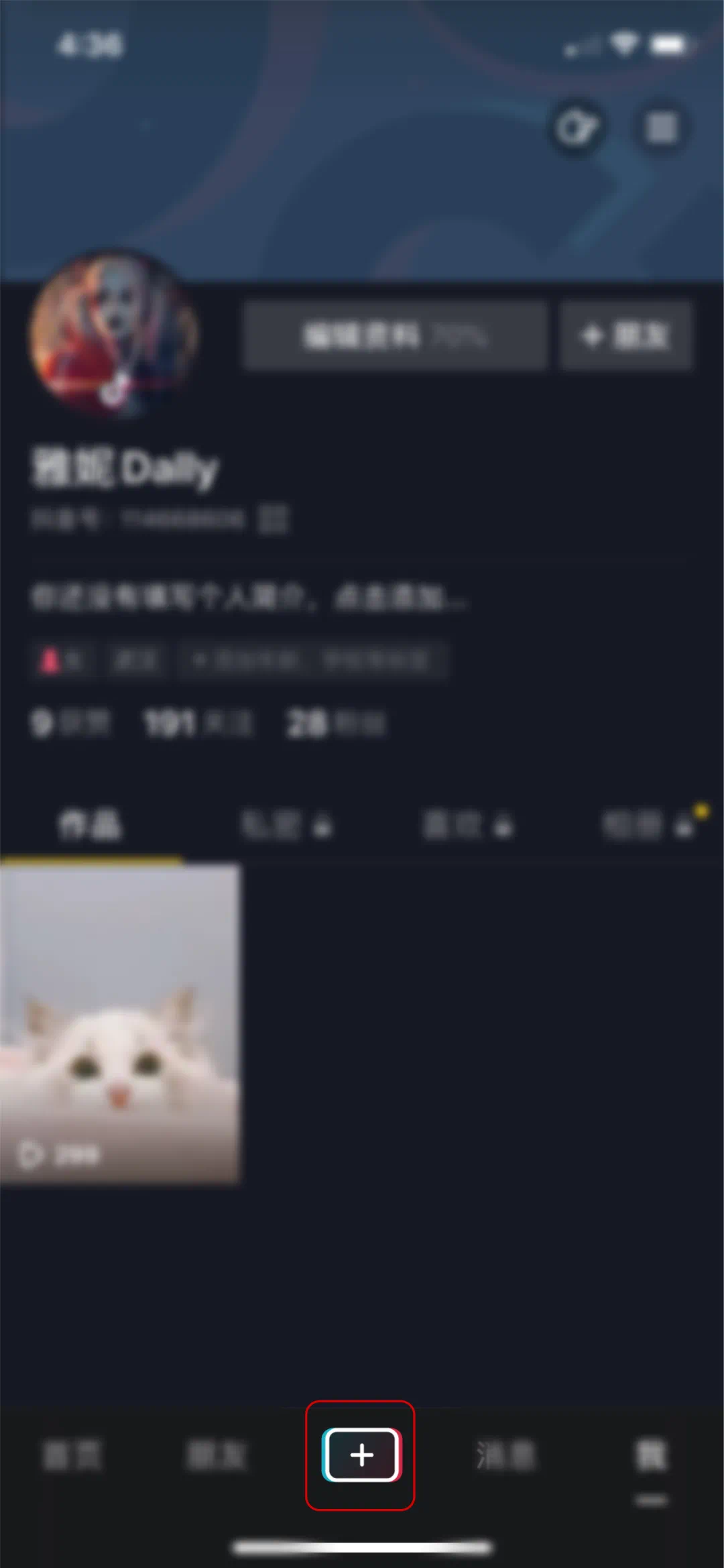Viewport: 724px width, 1568px height.
Task: Tap the edit profile button (编辑资料)
Action: point(395,335)
